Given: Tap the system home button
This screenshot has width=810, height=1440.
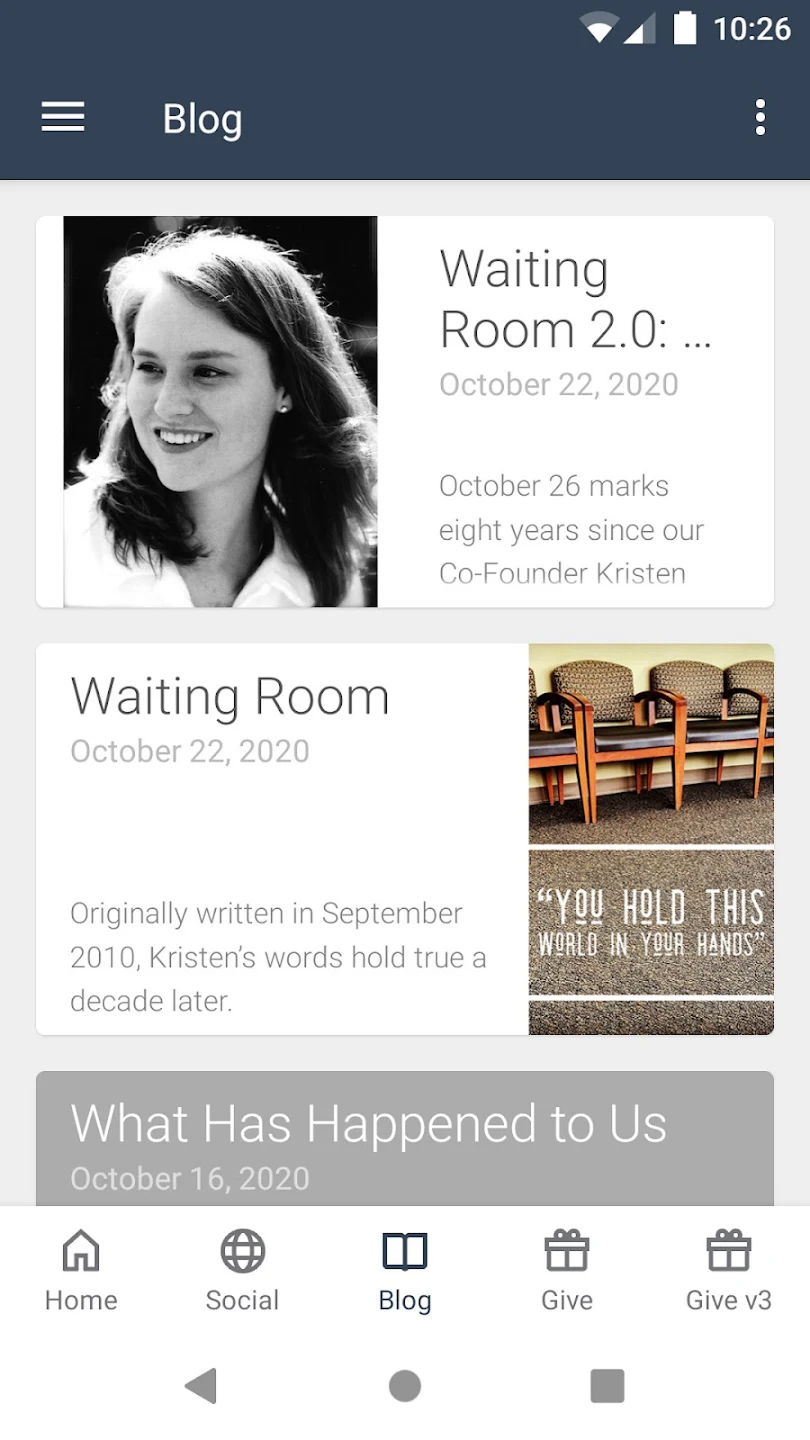Looking at the screenshot, I should point(405,1386).
